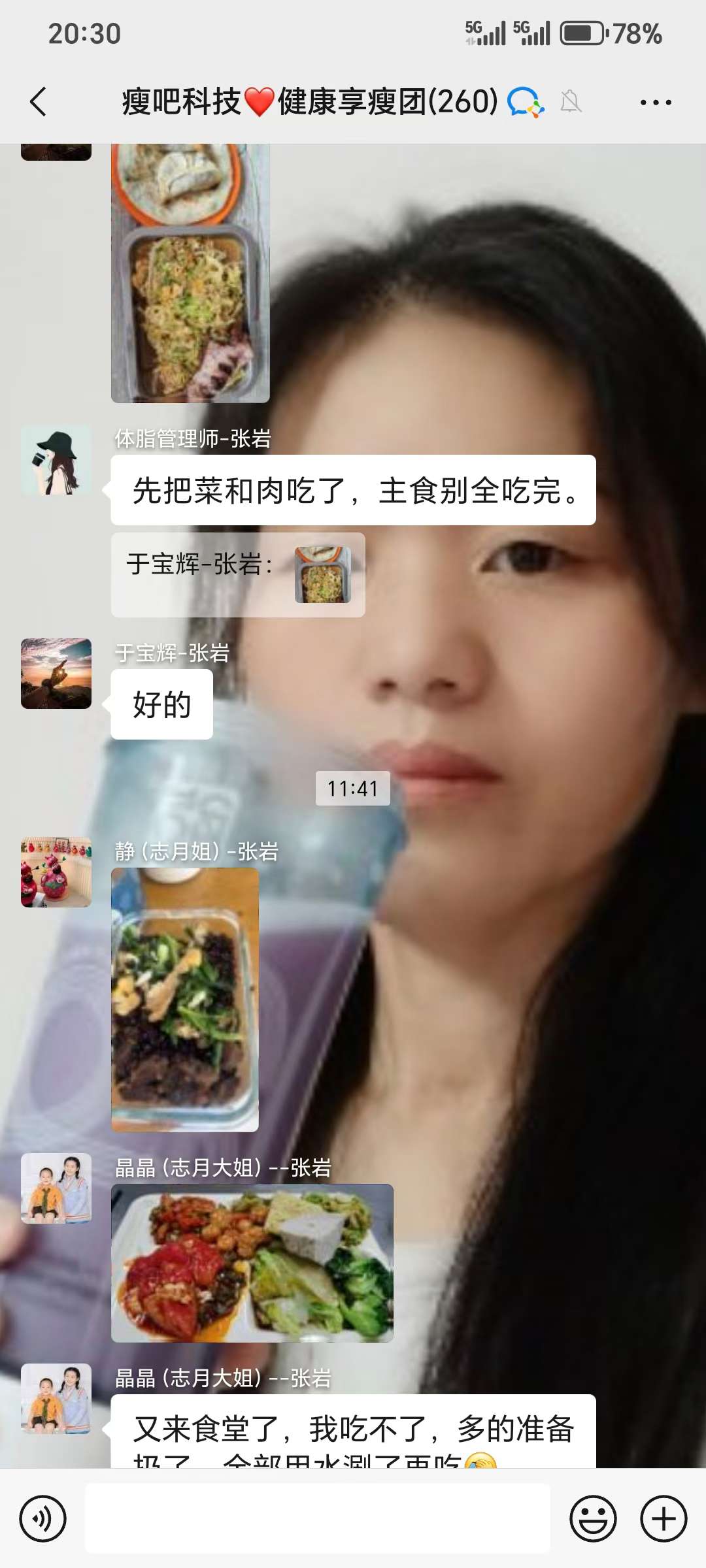Open the noodle dish photo above 体脂管理师's message

[190, 273]
